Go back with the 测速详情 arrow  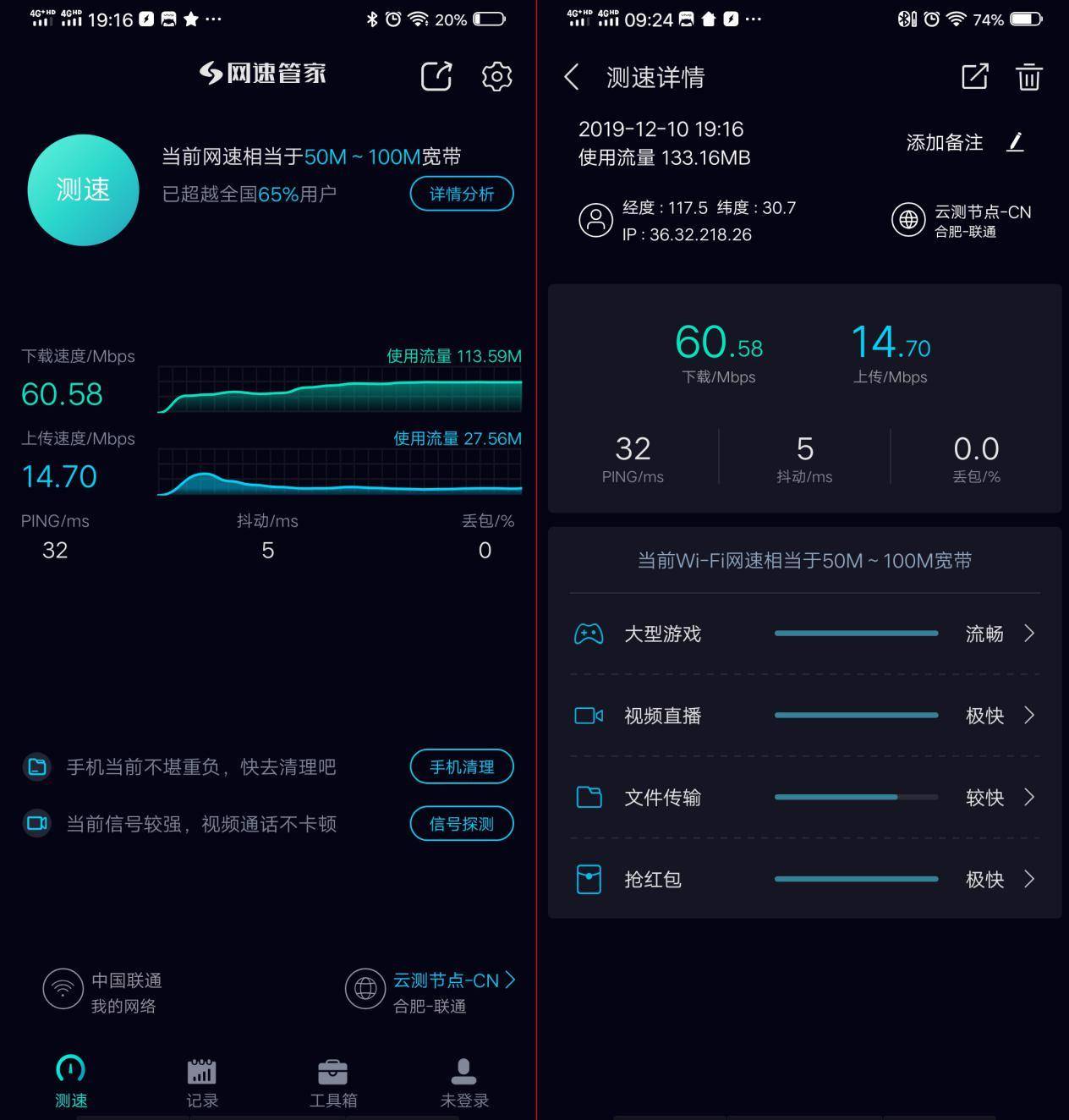[571, 77]
